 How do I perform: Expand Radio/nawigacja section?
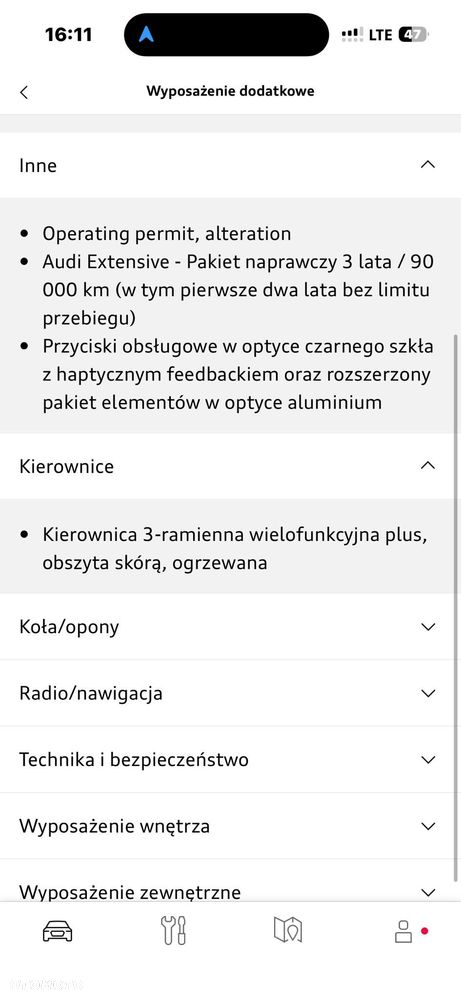tap(230, 693)
